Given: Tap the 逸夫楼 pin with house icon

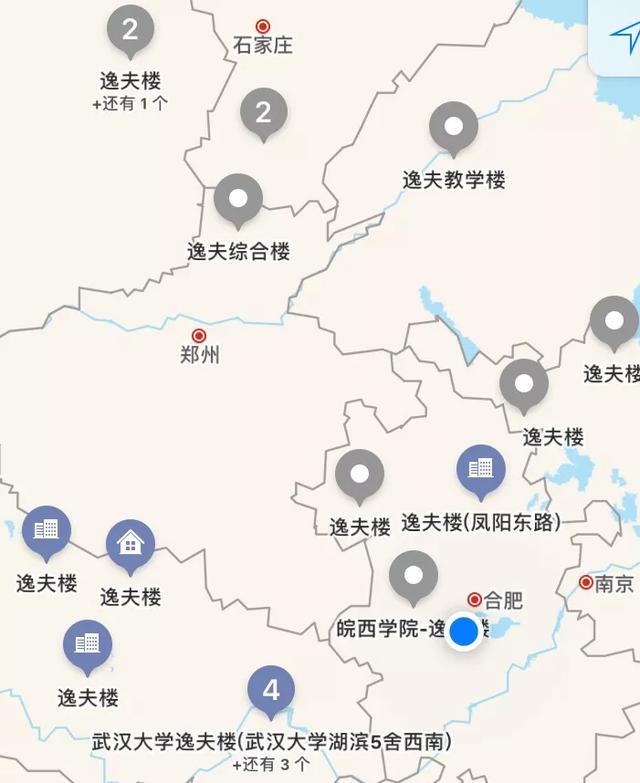Looking at the screenshot, I should 130,544.
